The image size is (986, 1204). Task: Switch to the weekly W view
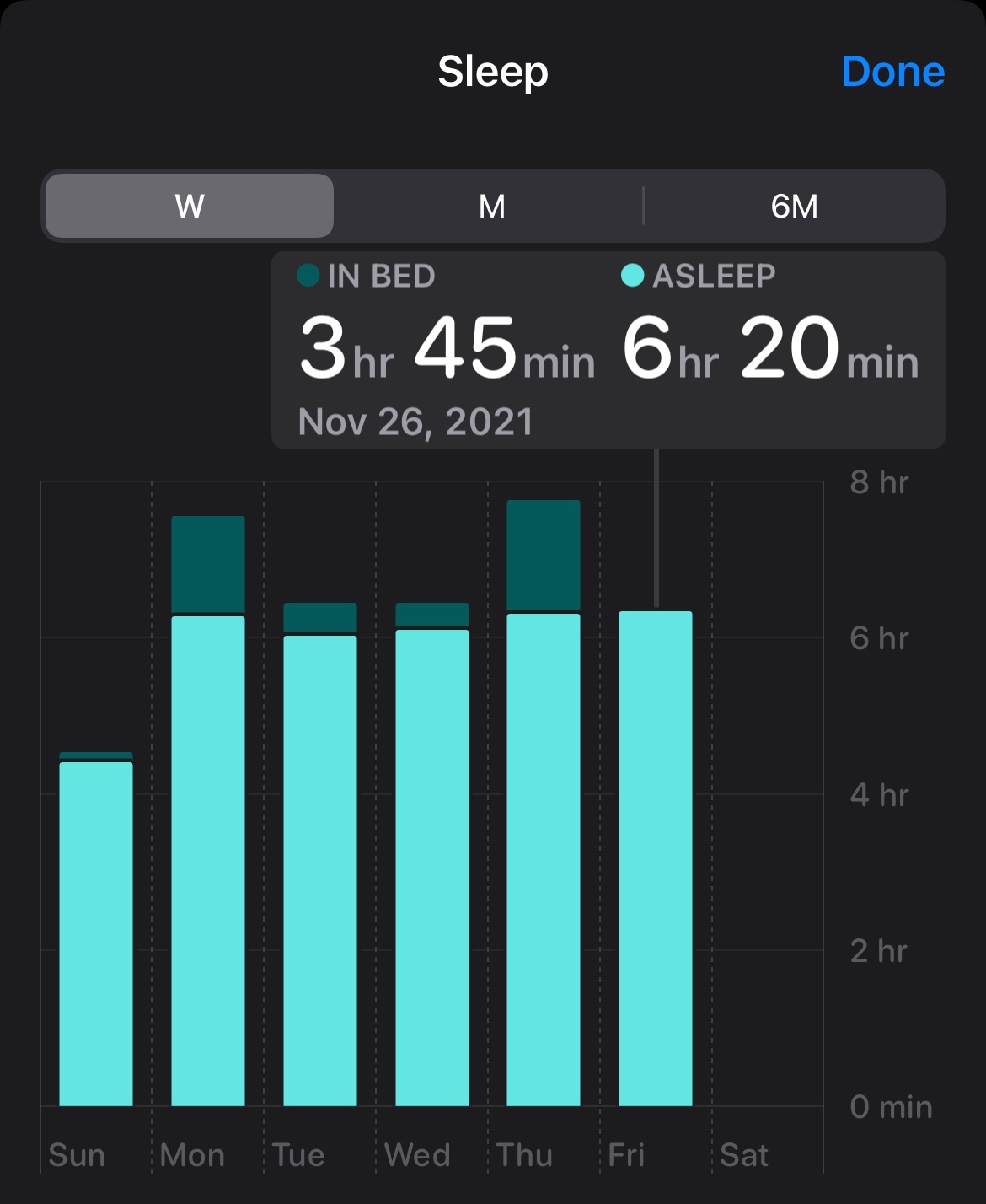(189, 205)
